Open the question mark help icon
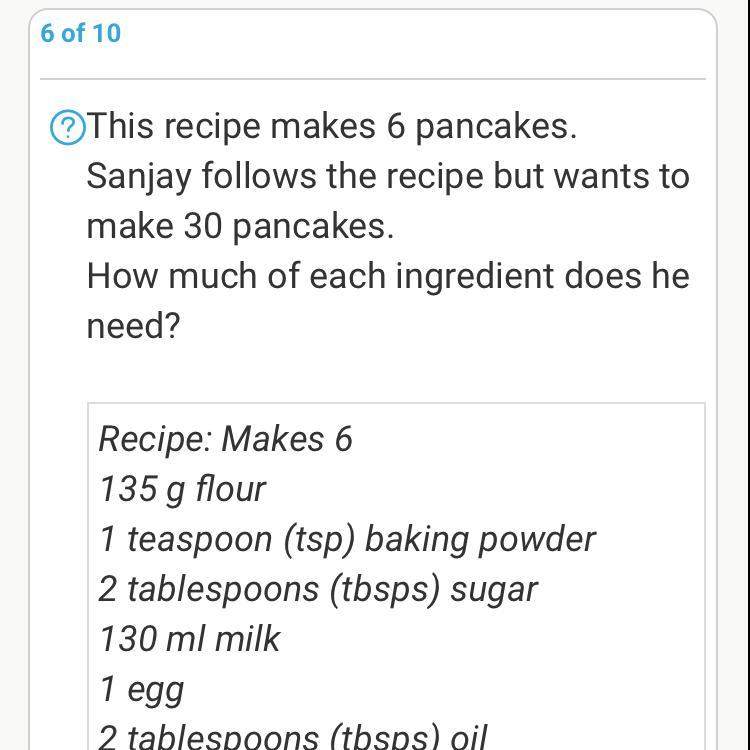The image size is (750, 750). click(x=68, y=127)
